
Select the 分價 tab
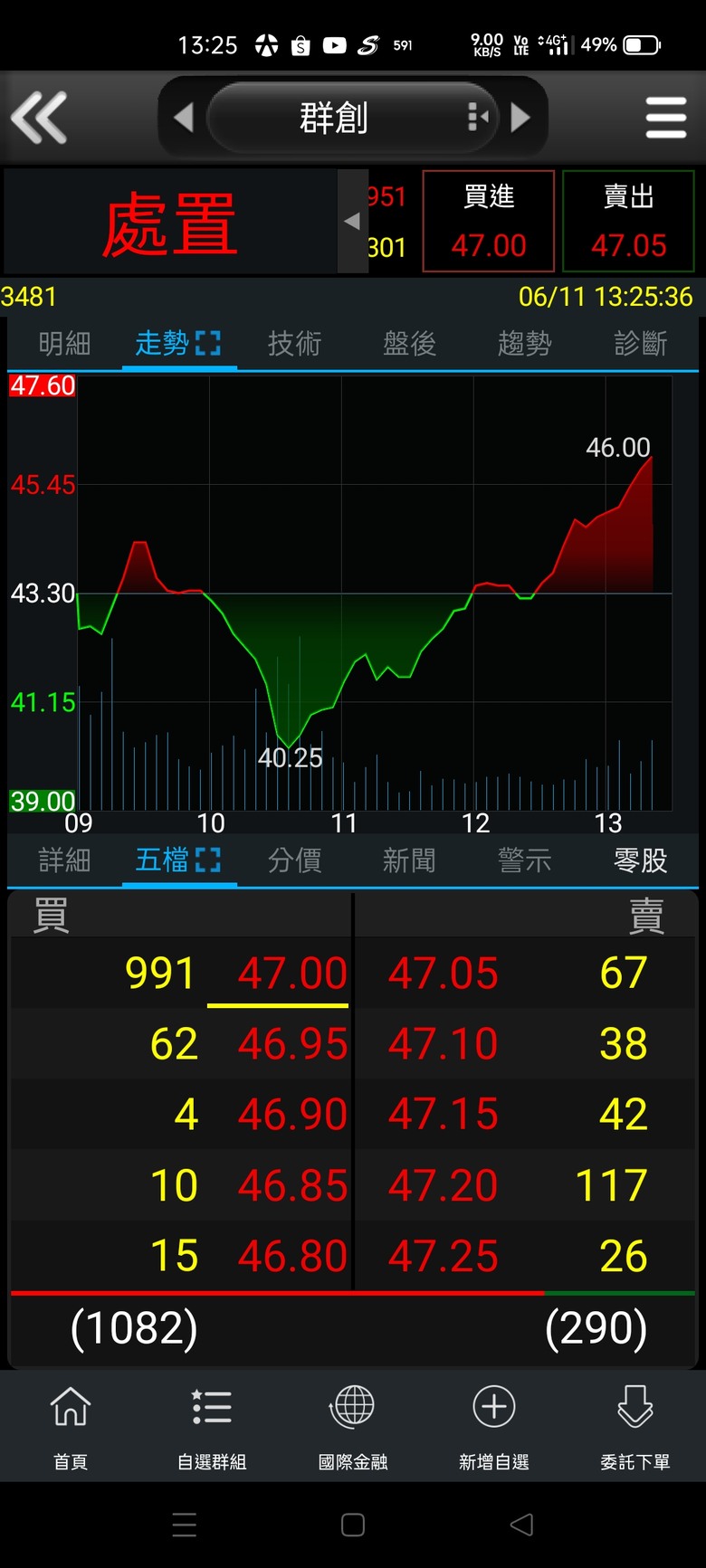(294, 860)
